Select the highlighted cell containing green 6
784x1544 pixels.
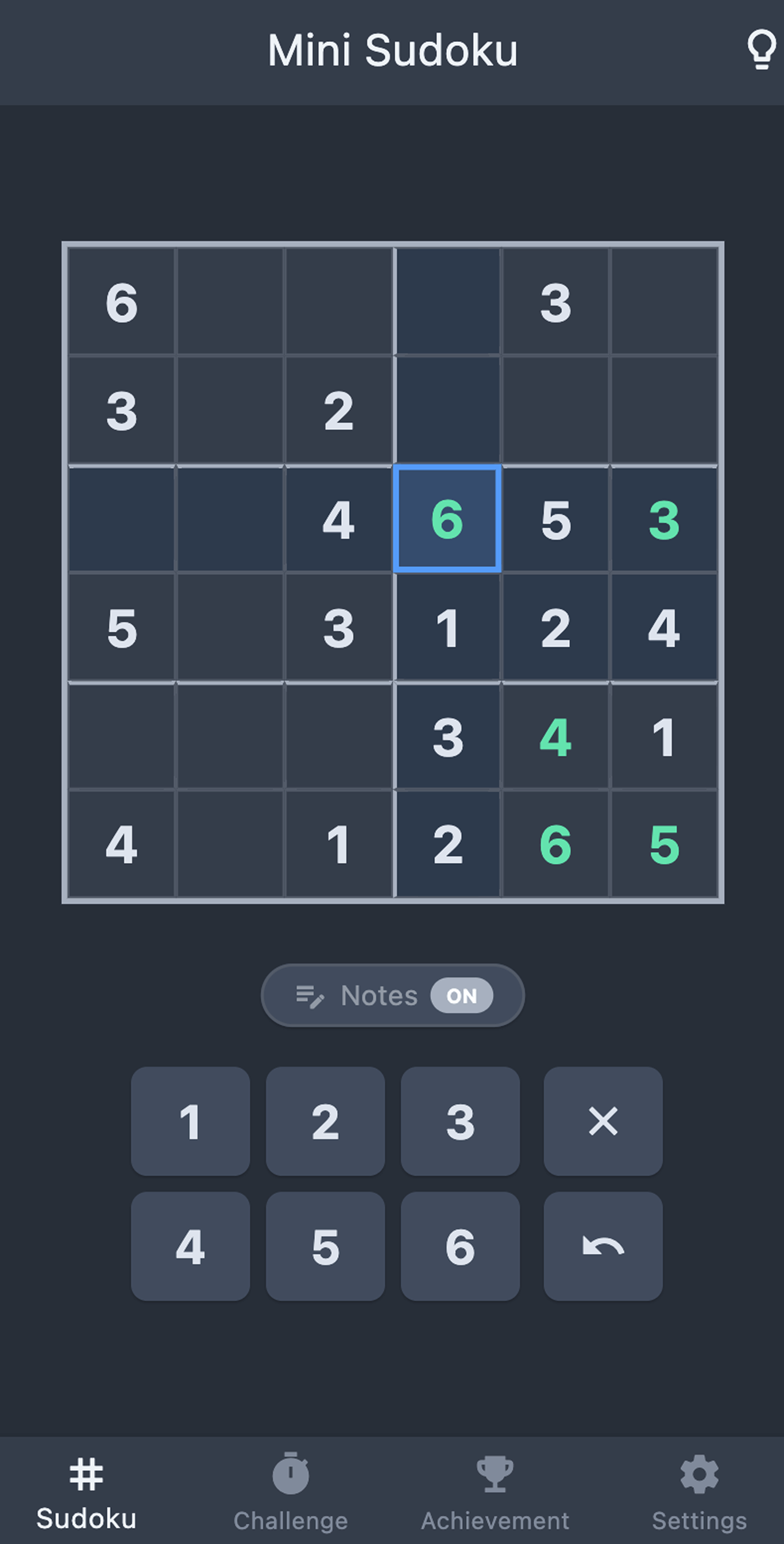pyautogui.click(x=447, y=520)
